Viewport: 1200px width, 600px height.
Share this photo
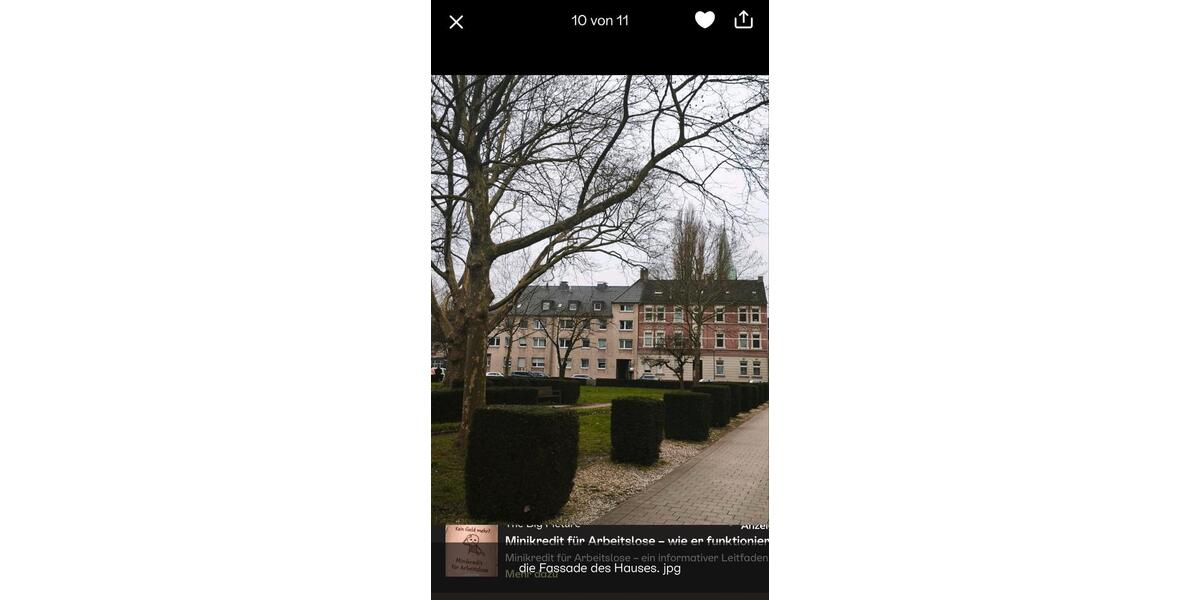[x=743, y=20]
